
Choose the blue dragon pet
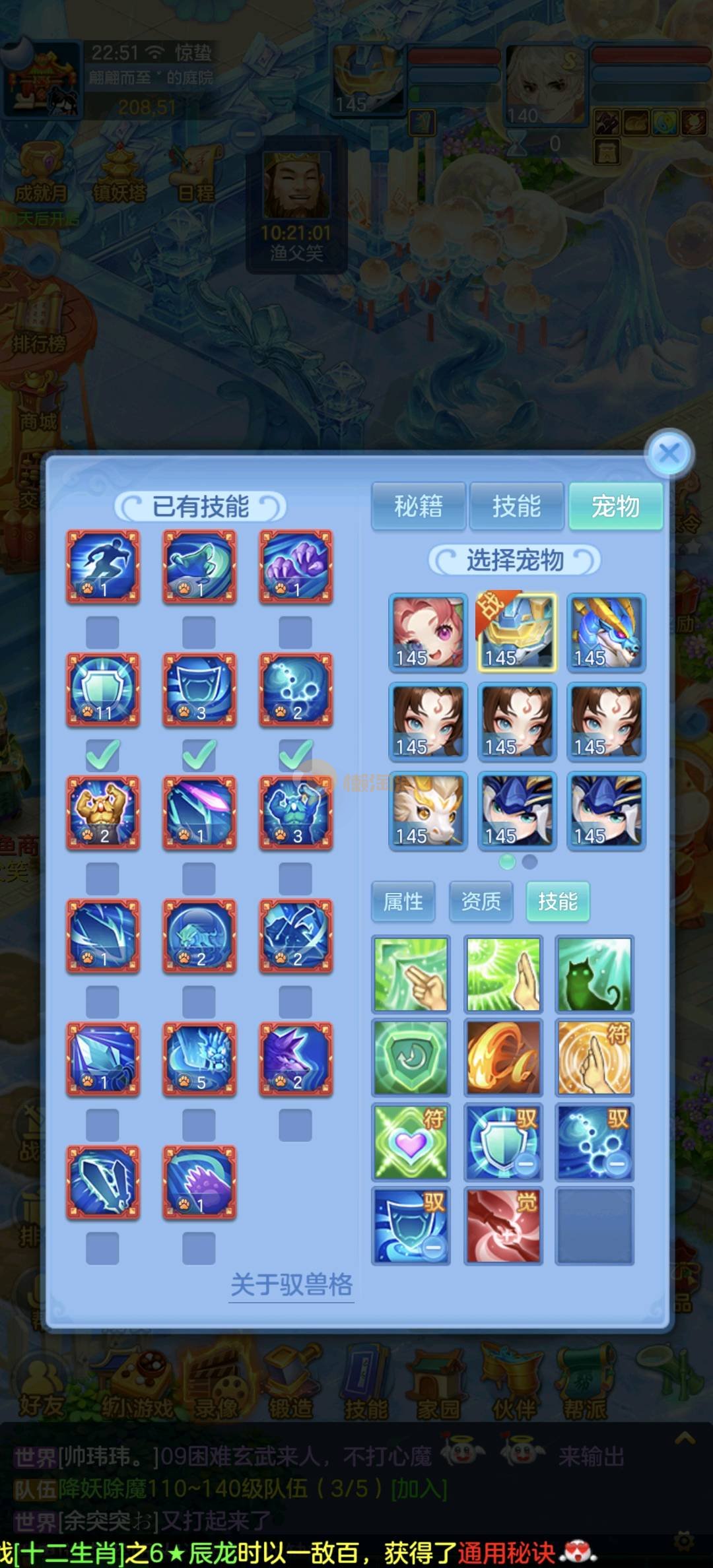(606, 633)
